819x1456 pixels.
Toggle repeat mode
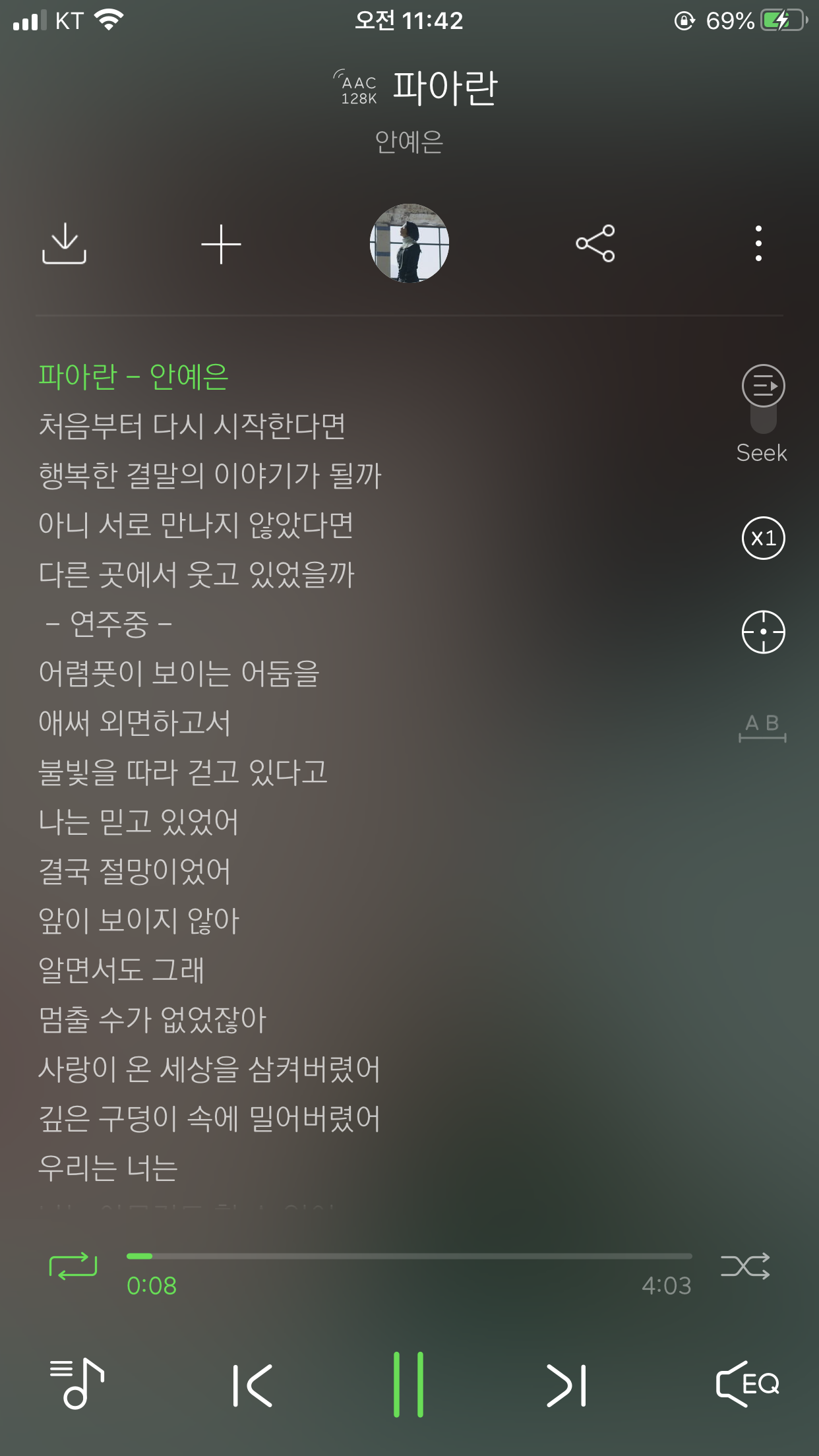[x=73, y=1266]
